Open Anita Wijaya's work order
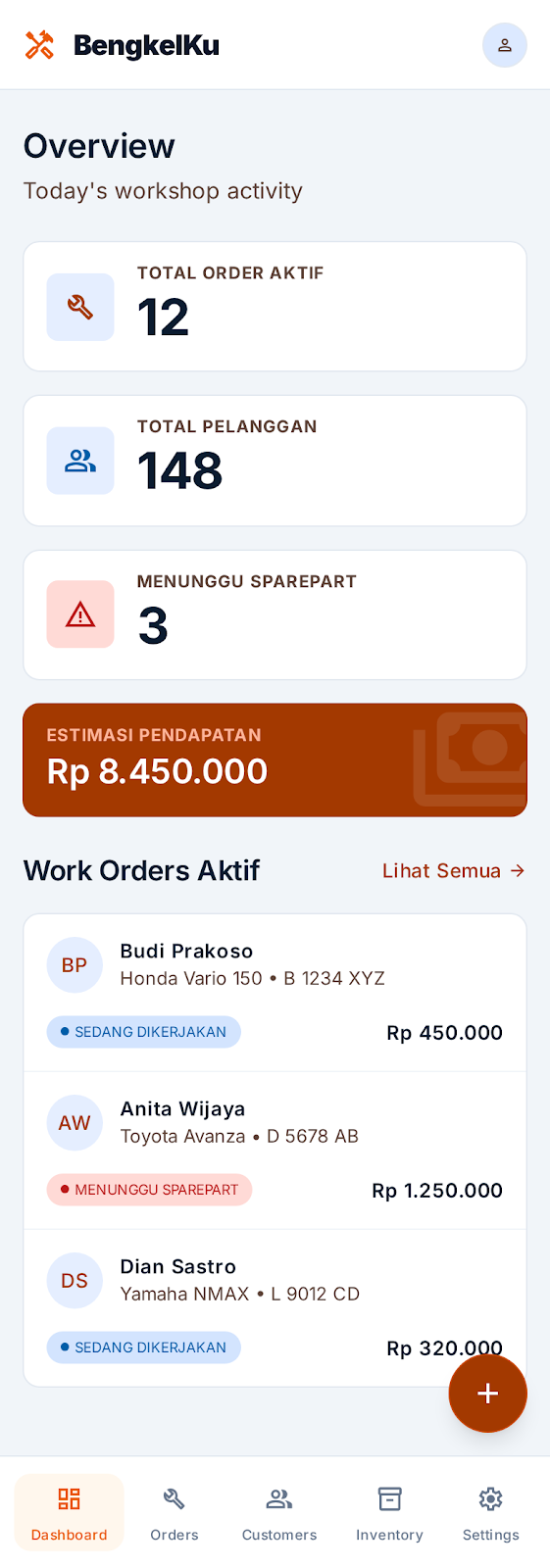The width and height of the screenshot is (550, 1568). tap(275, 1151)
